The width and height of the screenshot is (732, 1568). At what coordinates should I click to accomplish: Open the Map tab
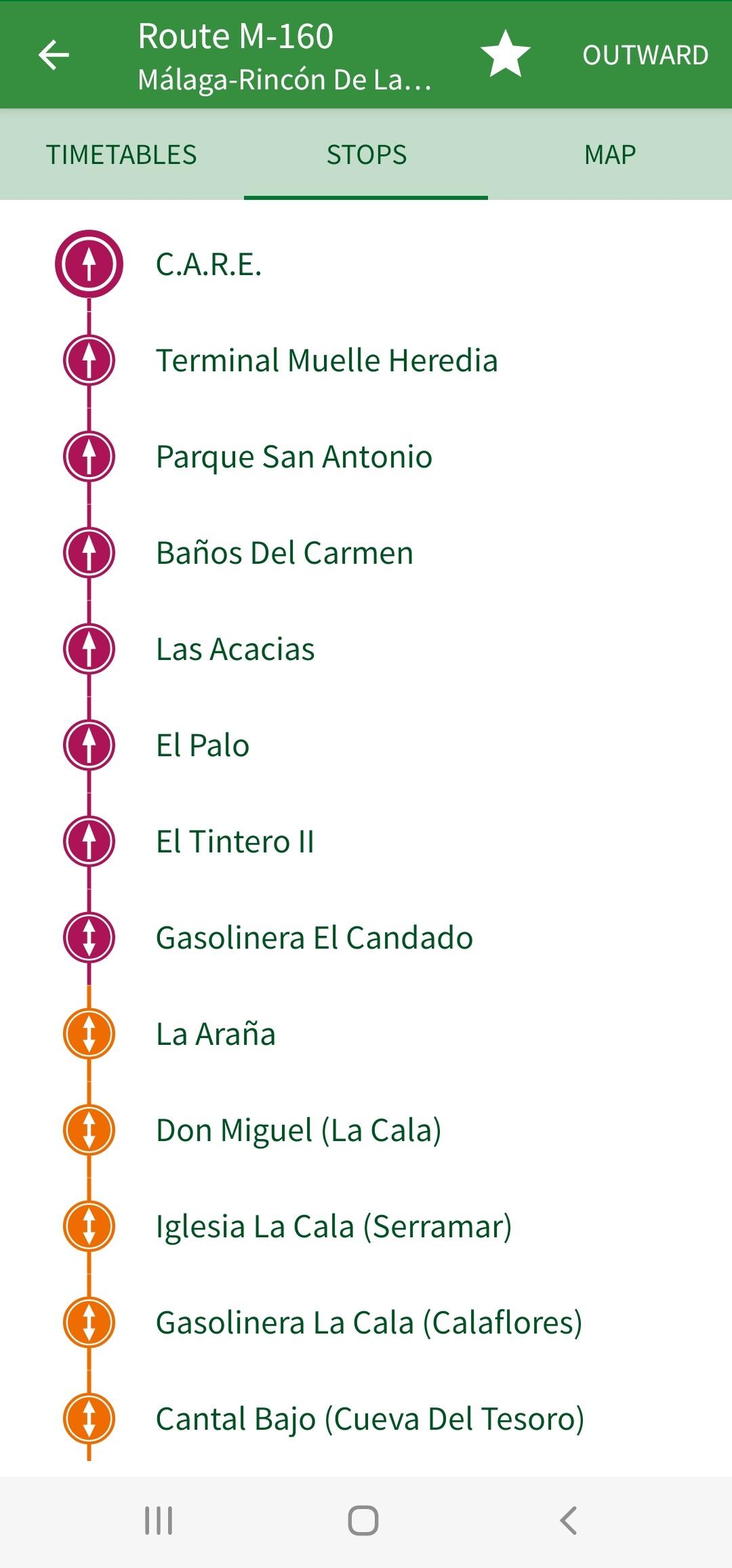pos(610,154)
